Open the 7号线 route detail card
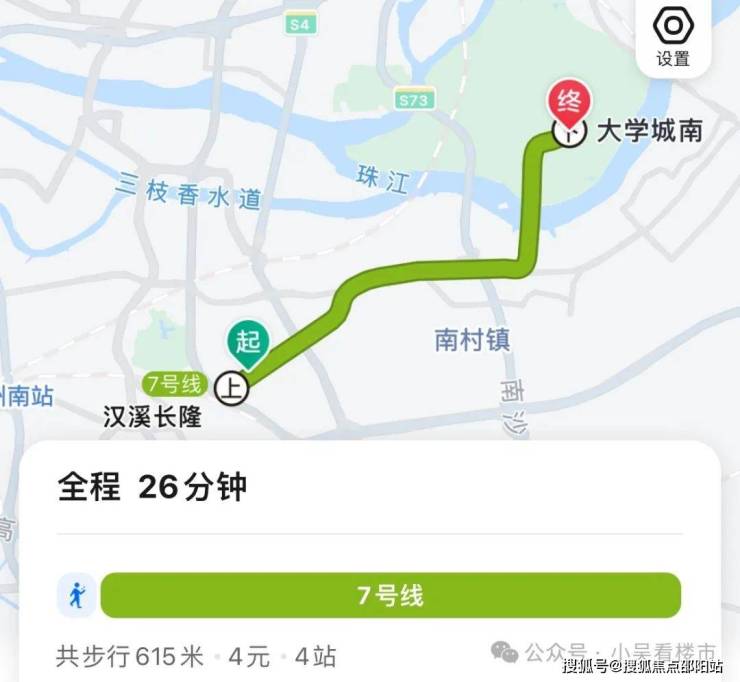 tap(390, 596)
